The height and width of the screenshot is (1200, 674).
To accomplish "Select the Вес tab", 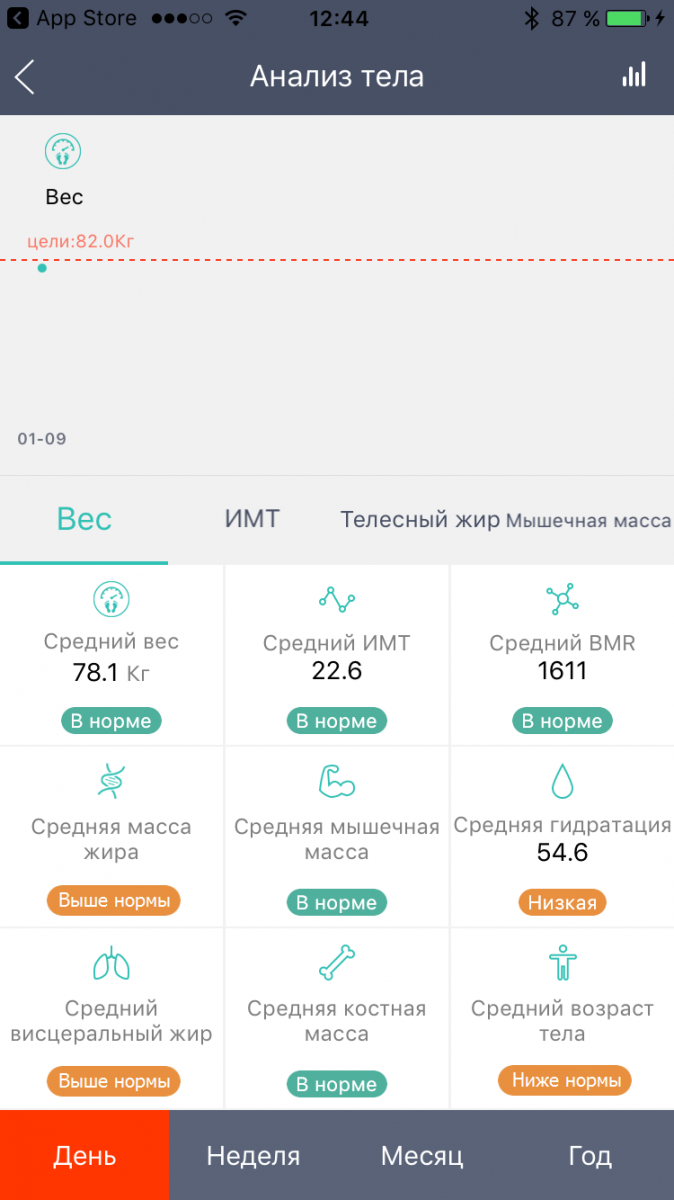I will pos(84,519).
